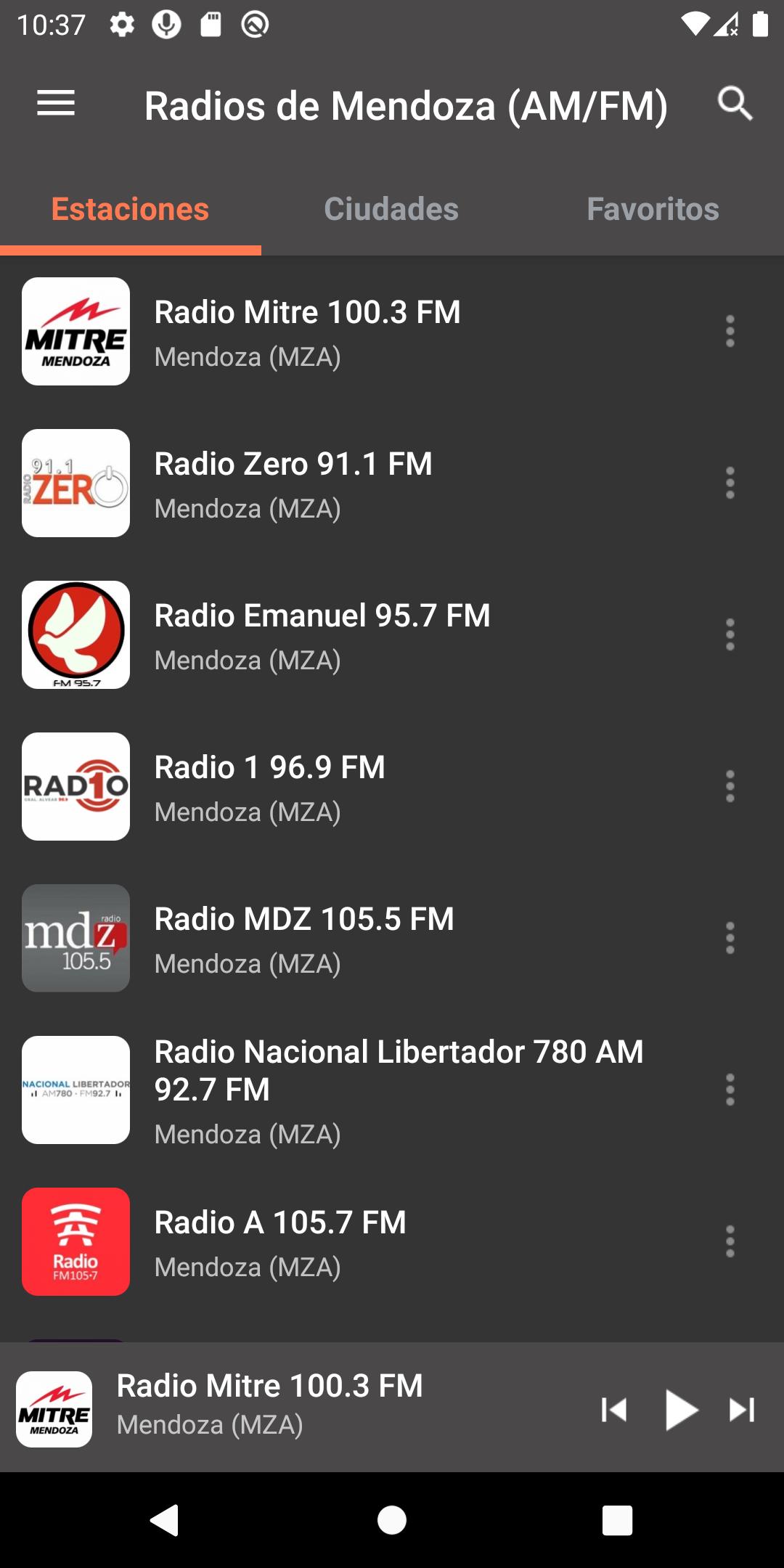Open options menu for Radio Mitre 100.3 FM
The image size is (784, 1568).
tap(730, 332)
